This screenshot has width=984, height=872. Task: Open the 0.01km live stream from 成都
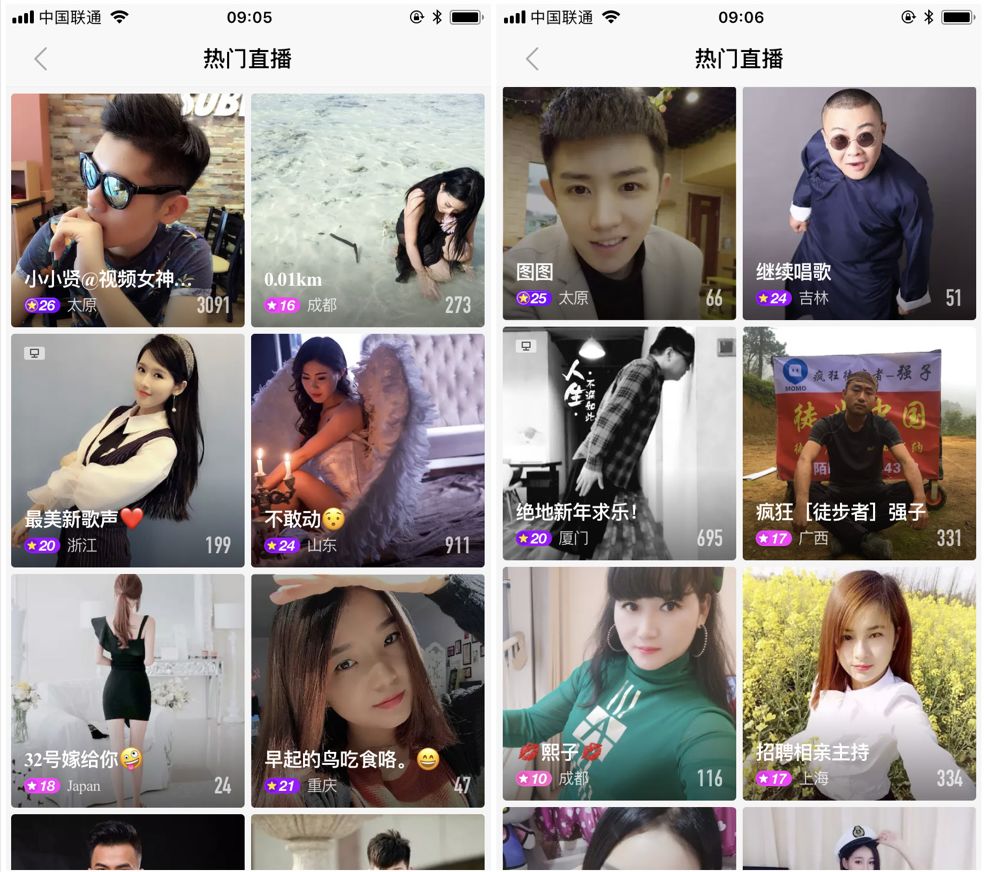coord(367,210)
